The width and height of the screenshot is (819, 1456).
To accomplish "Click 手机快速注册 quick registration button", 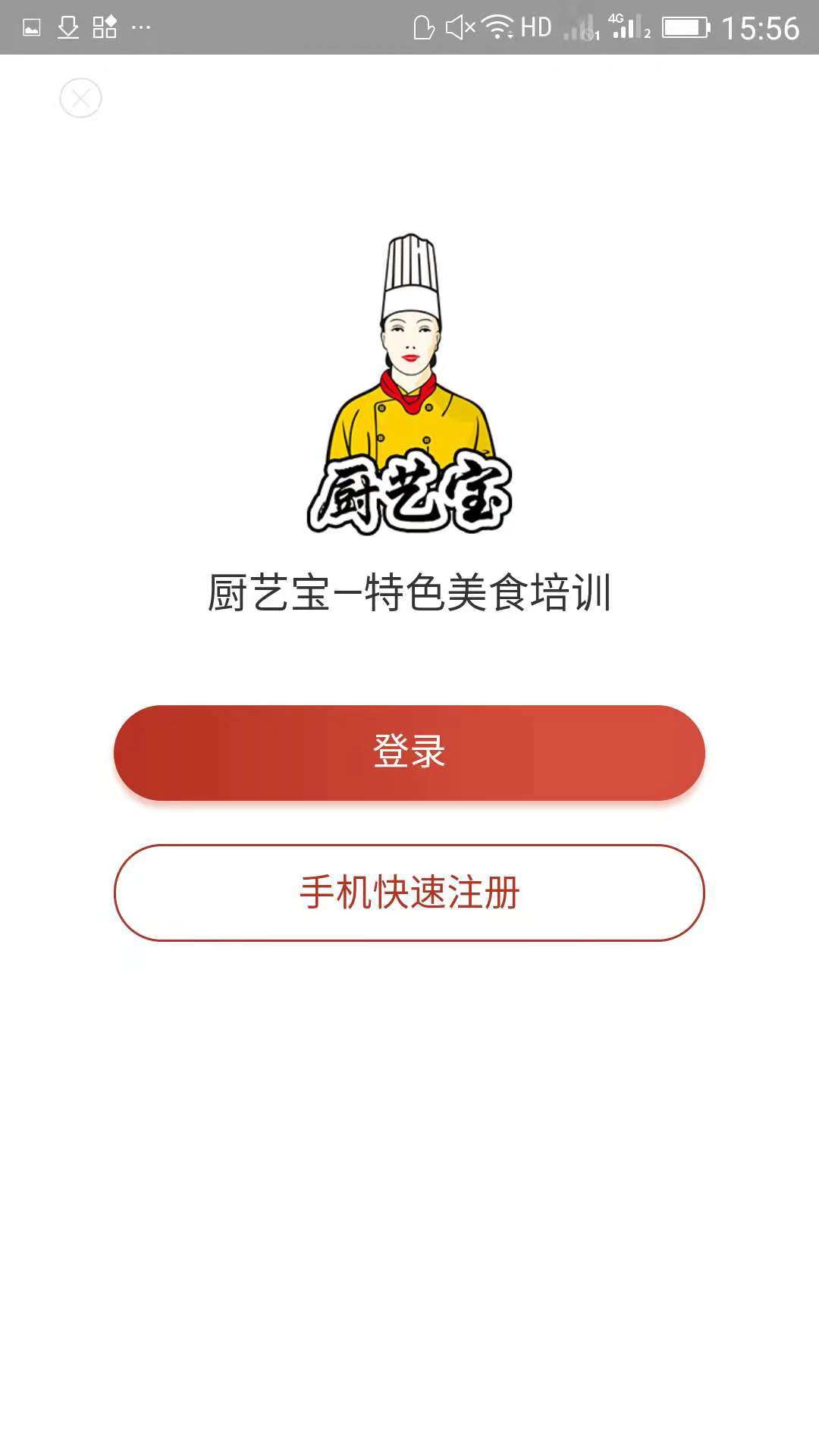I will pos(409,893).
